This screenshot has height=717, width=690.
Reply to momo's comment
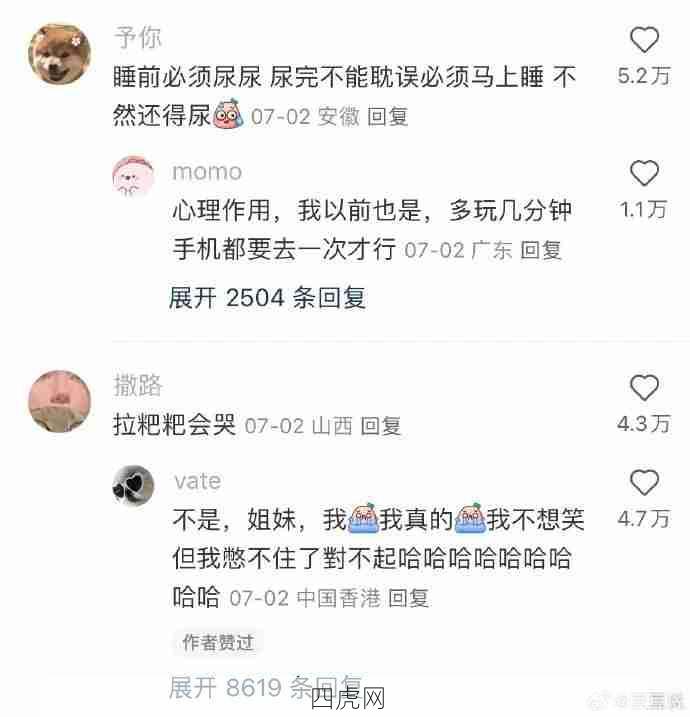click(541, 250)
